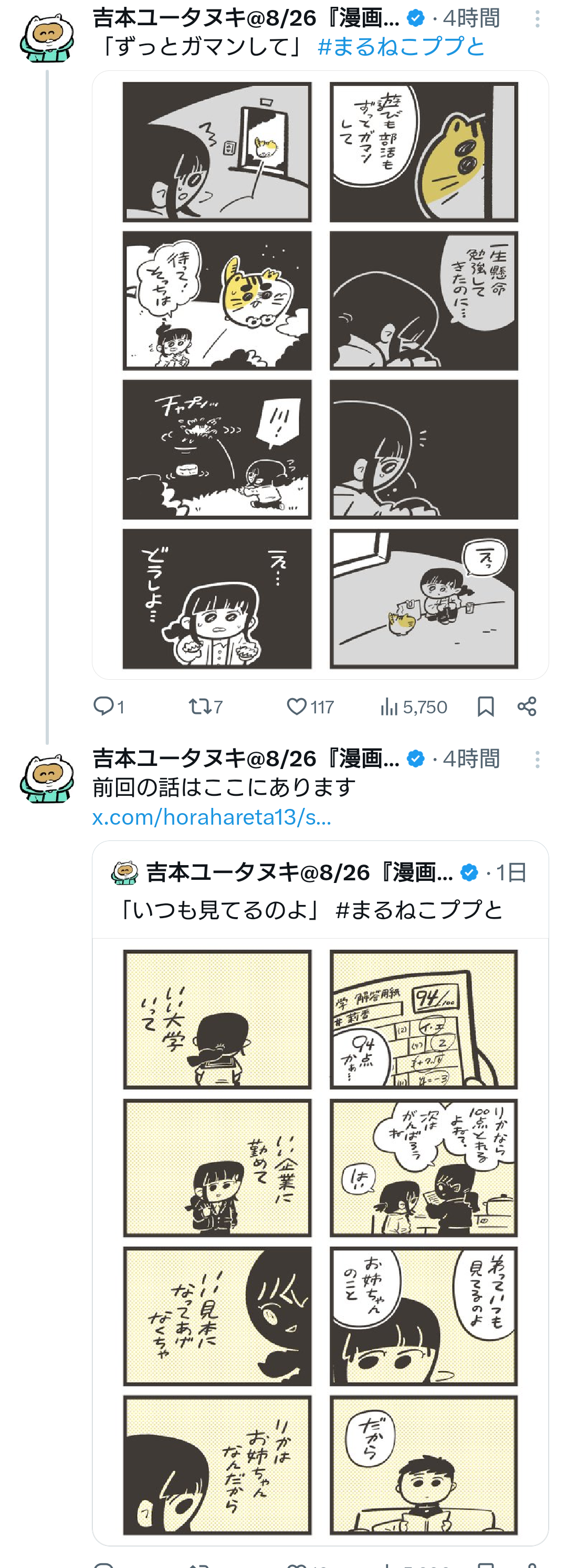View analytics showing 5,750 views
567x1568 pixels.
click(x=413, y=706)
